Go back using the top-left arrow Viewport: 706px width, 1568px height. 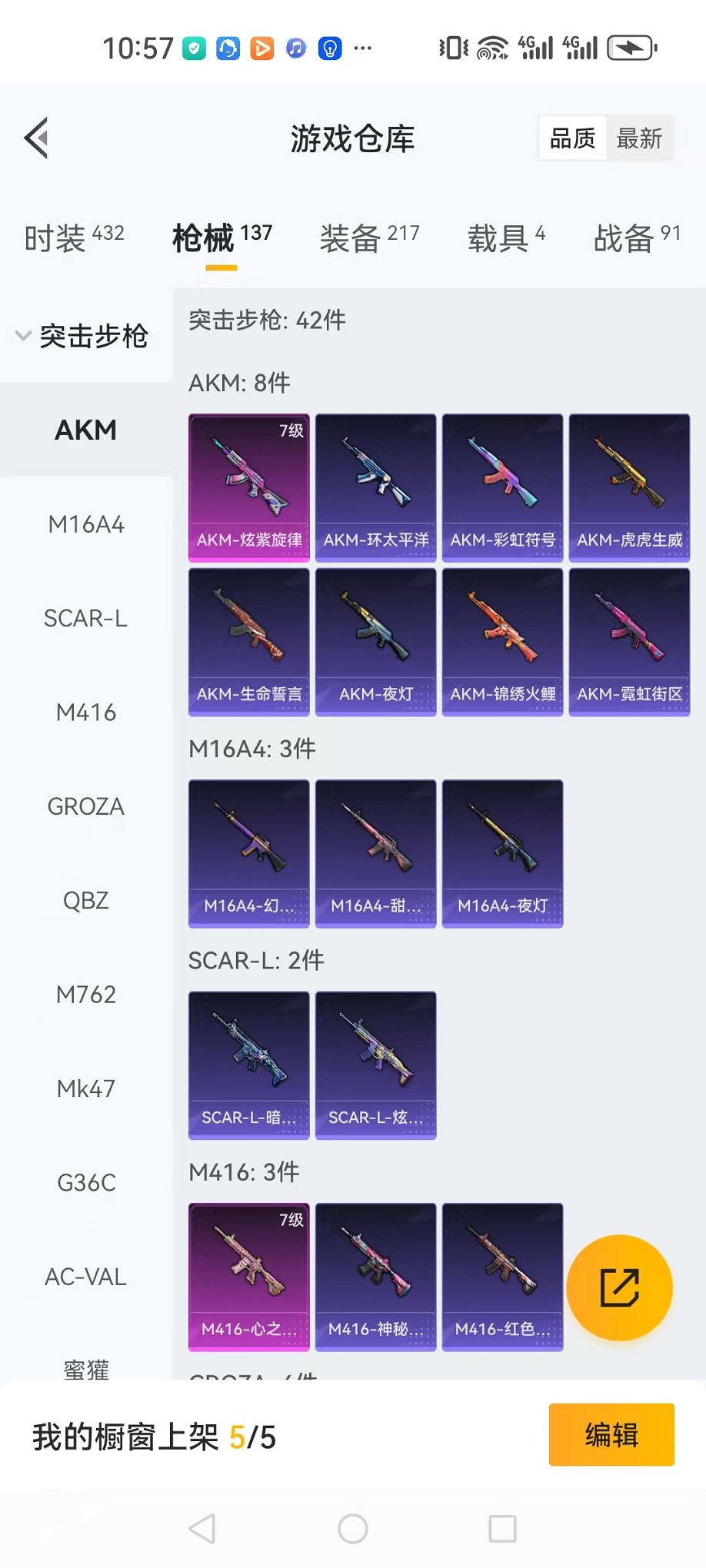point(37,138)
